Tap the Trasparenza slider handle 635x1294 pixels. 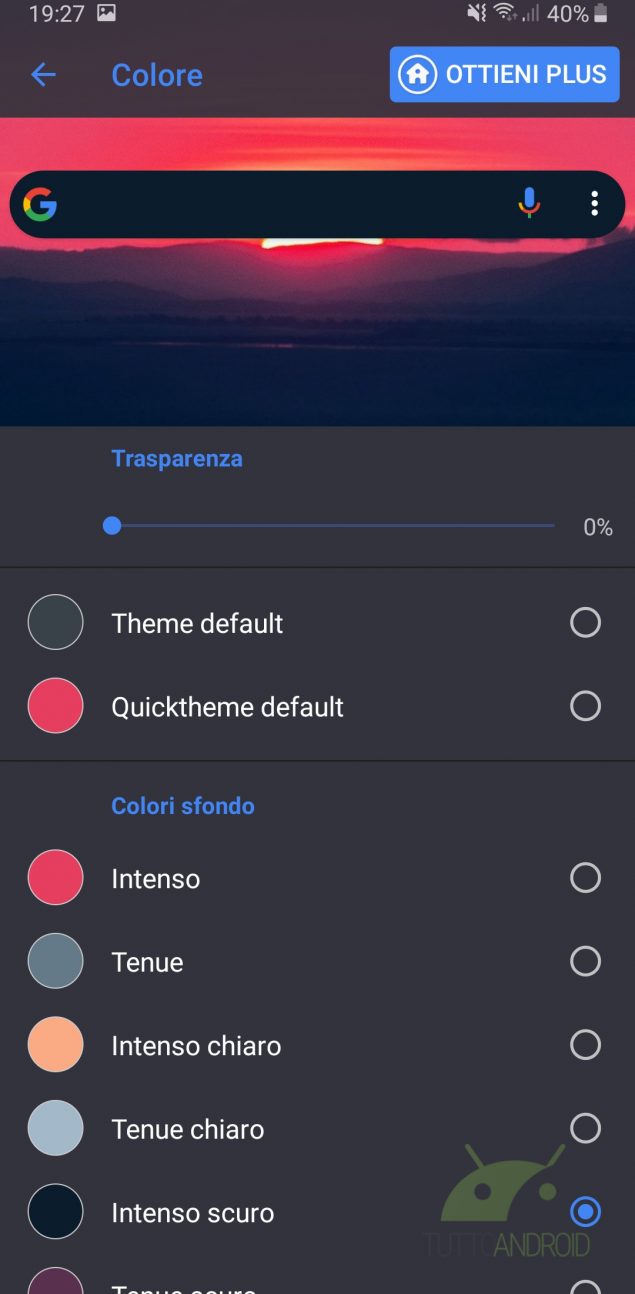(112, 526)
